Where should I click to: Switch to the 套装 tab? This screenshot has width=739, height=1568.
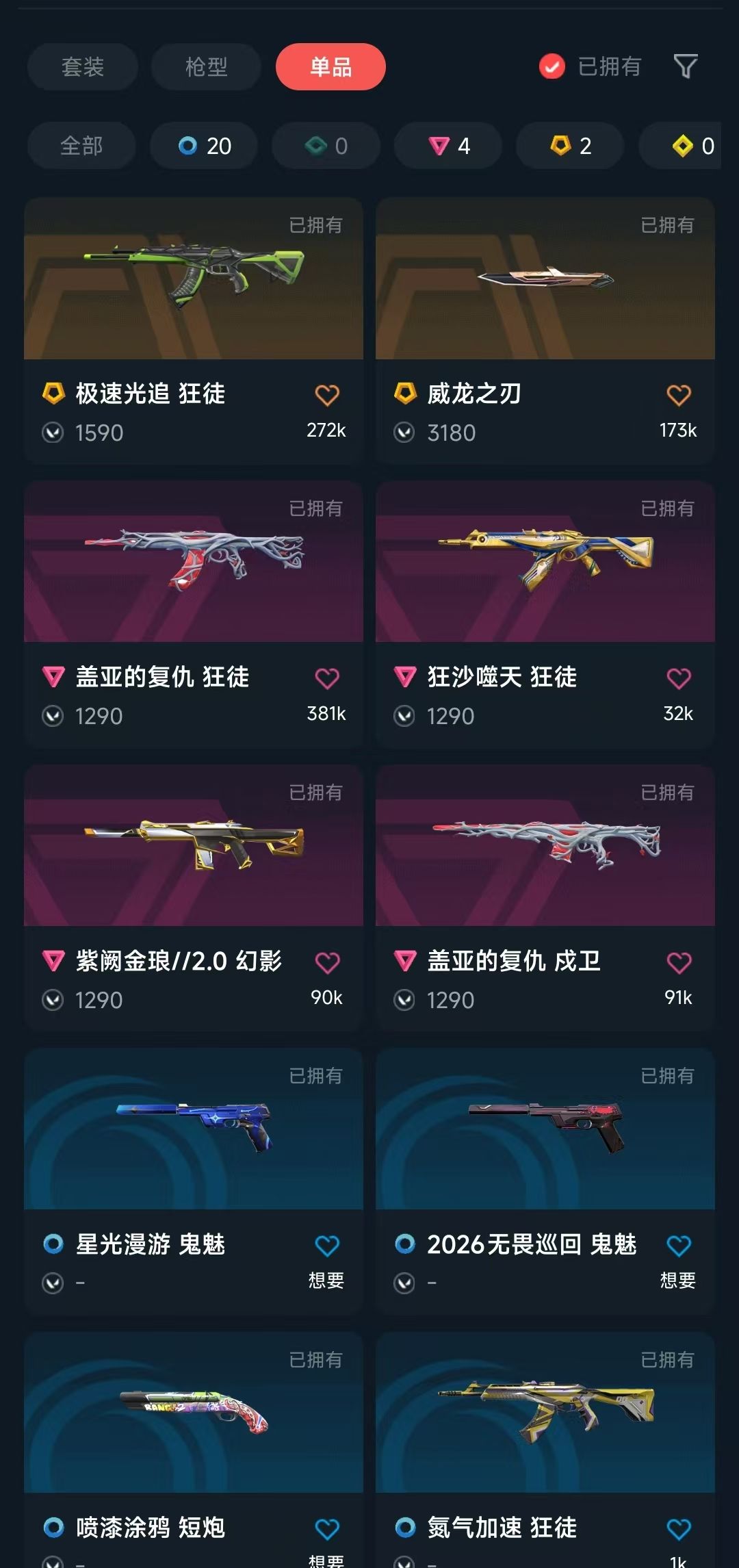point(83,66)
